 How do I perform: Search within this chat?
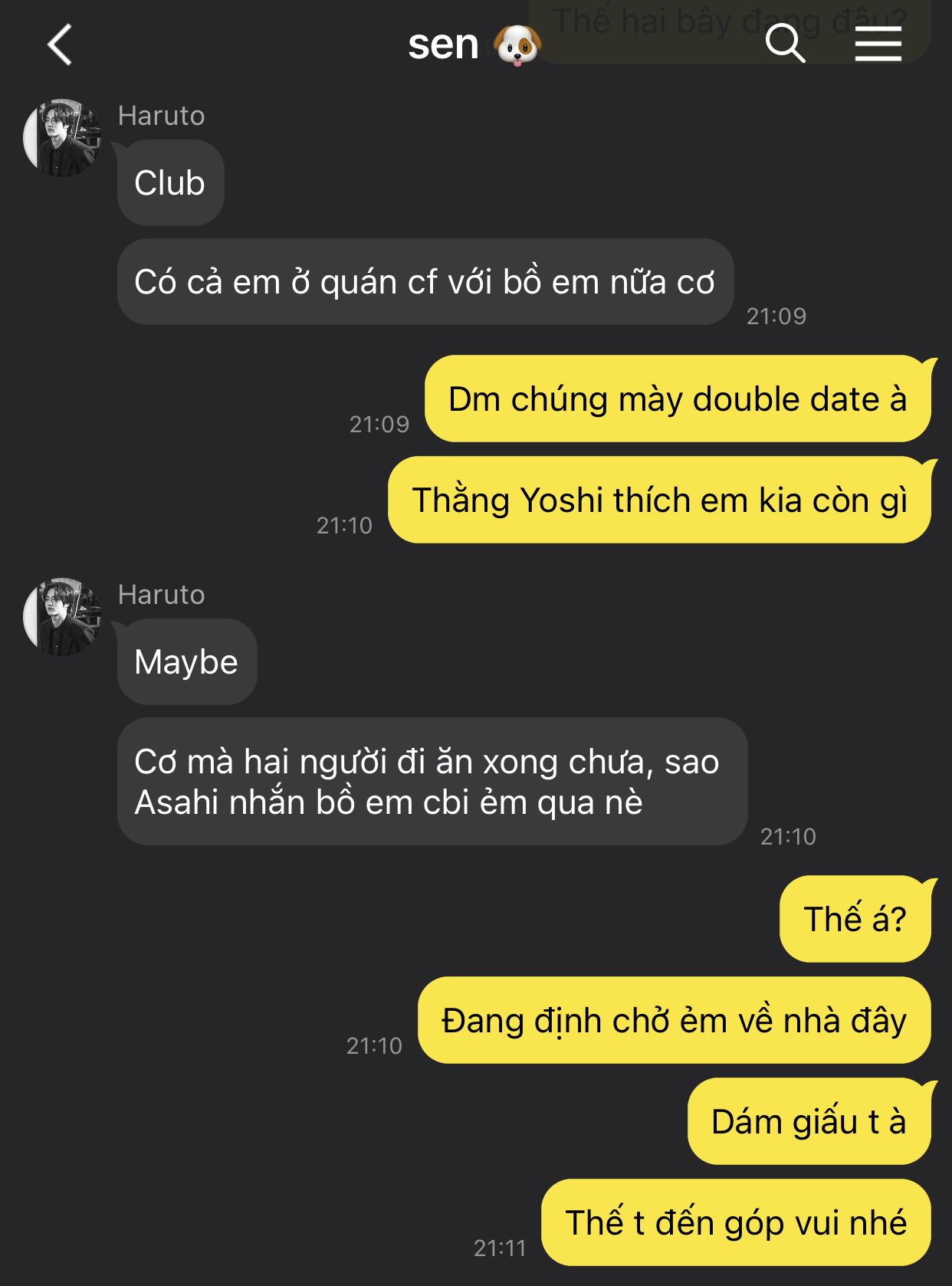[x=785, y=44]
